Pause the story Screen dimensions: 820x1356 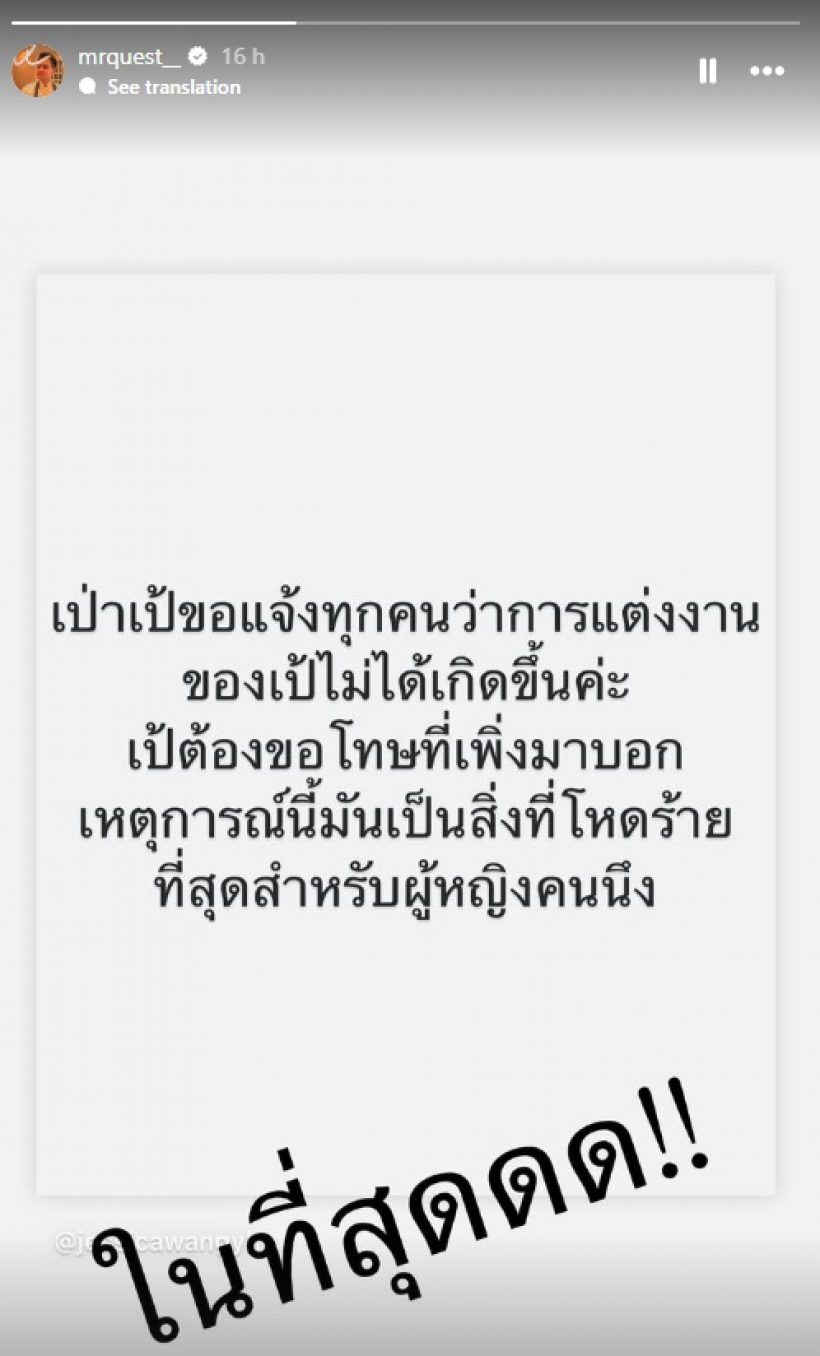click(x=708, y=71)
